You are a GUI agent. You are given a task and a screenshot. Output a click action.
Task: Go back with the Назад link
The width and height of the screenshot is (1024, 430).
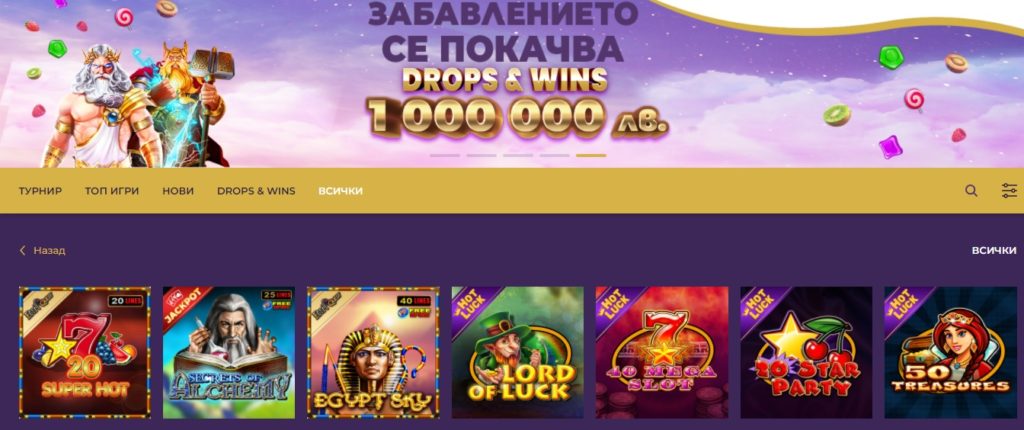(43, 251)
